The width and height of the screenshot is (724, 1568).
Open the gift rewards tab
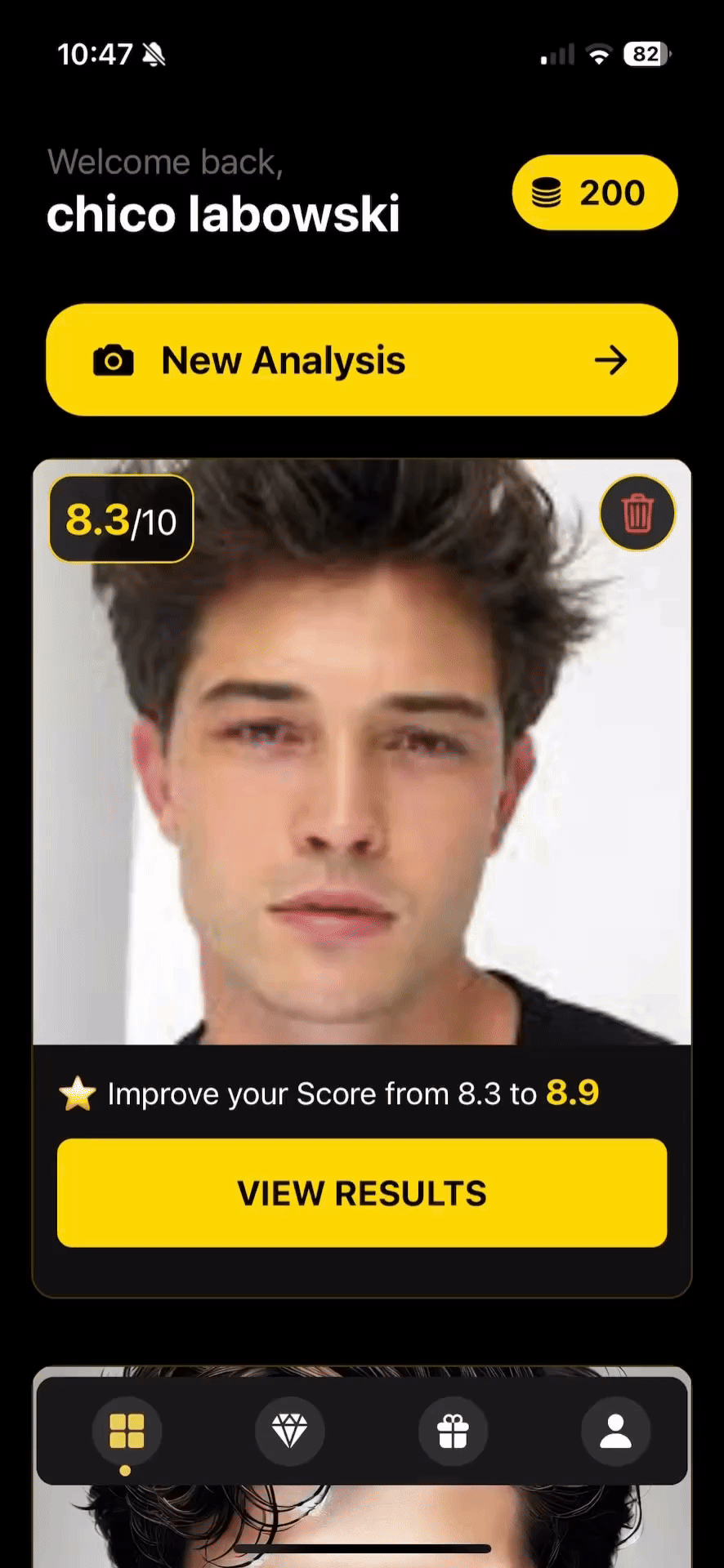click(x=453, y=1431)
